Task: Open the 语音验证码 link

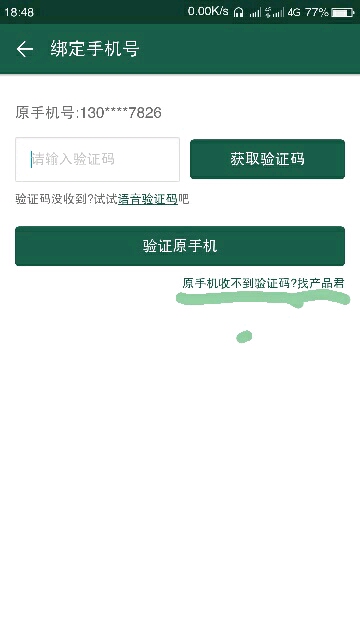Action: coord(148,199)
